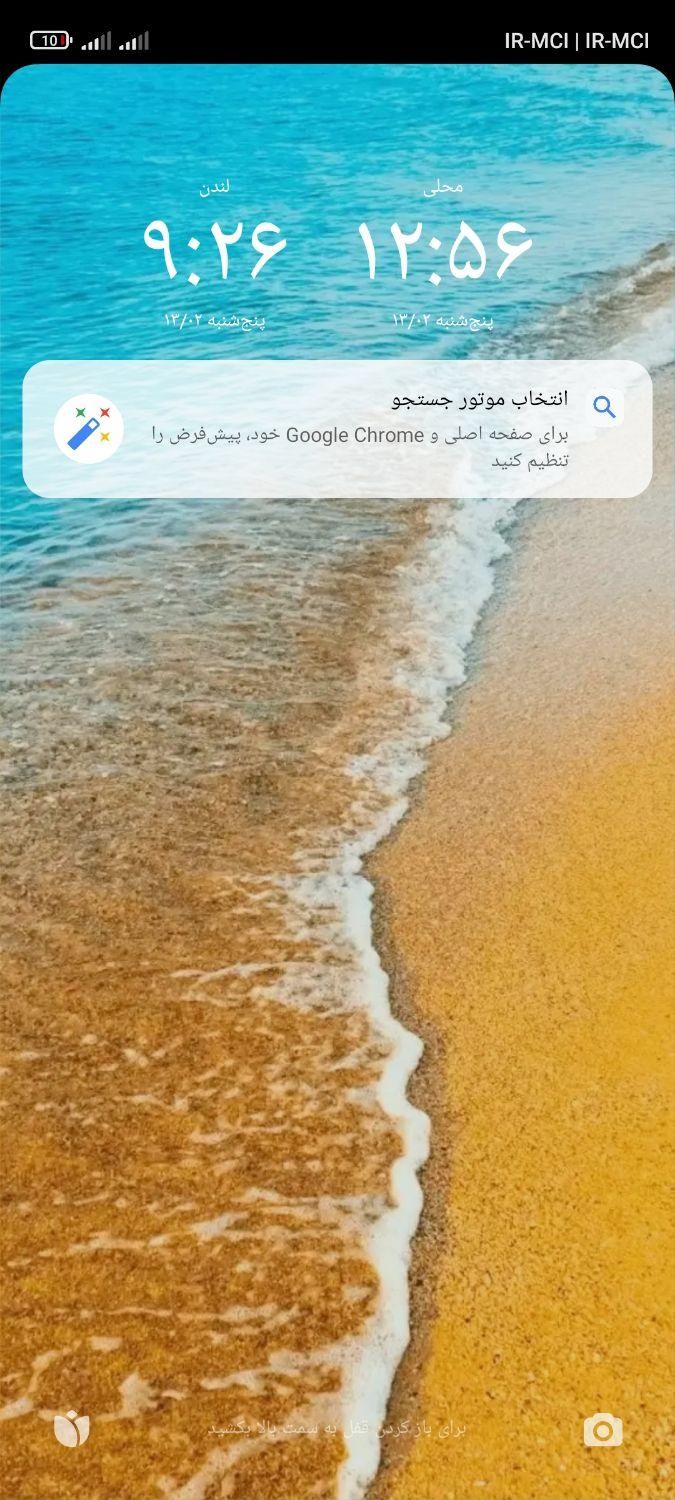Open the Chrome search engine notification
The height and width of the screenshot is (1500, 675).
[337, 429]
